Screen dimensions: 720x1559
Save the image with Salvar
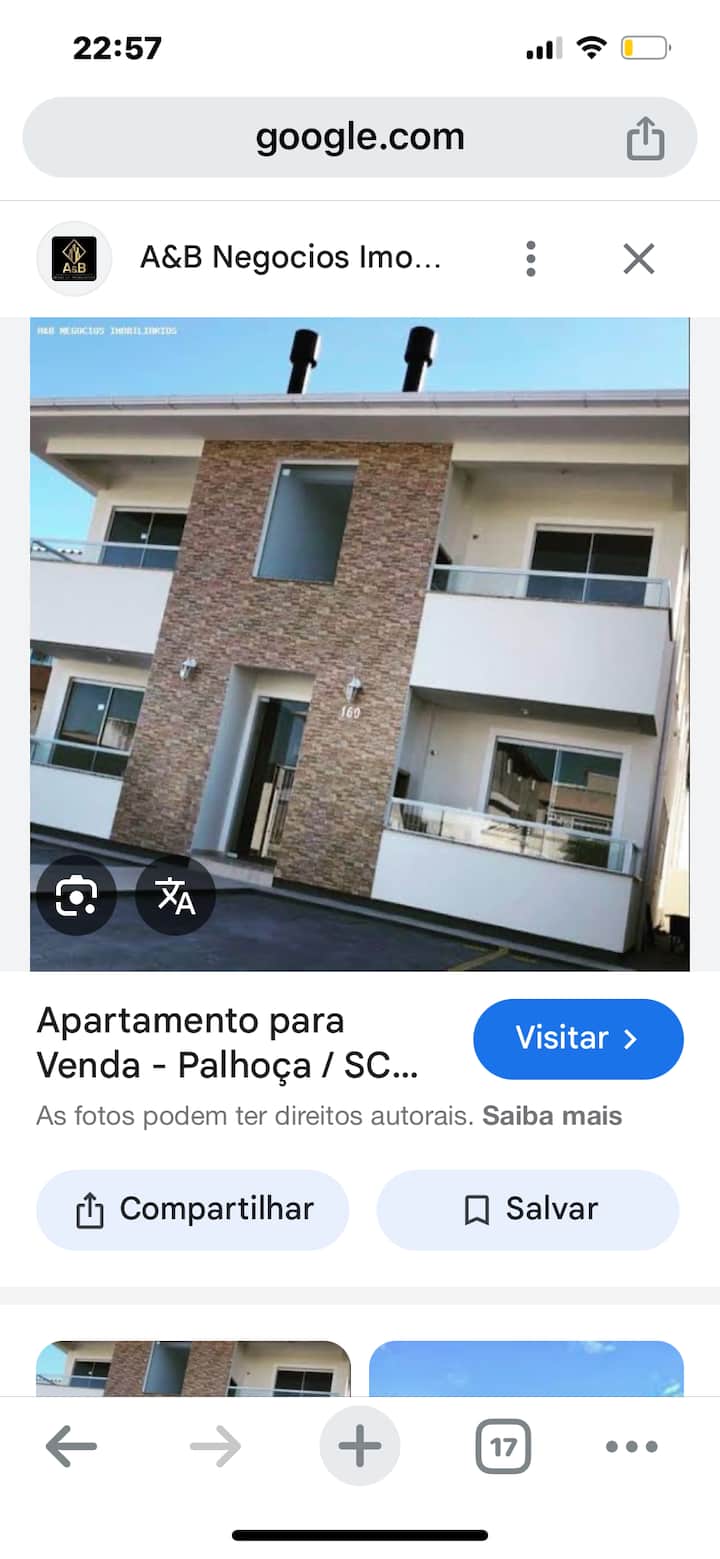(528, 1209)
